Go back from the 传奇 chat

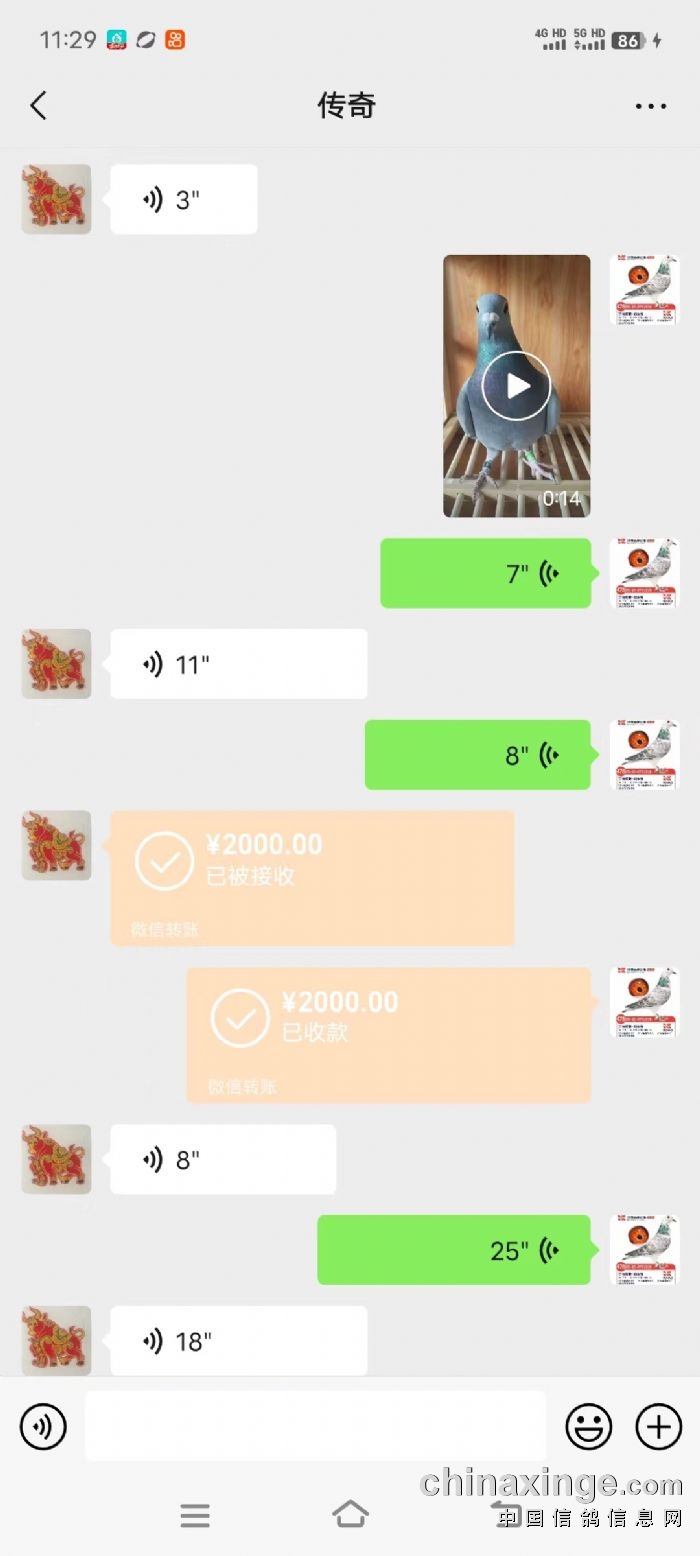(39, 105)
